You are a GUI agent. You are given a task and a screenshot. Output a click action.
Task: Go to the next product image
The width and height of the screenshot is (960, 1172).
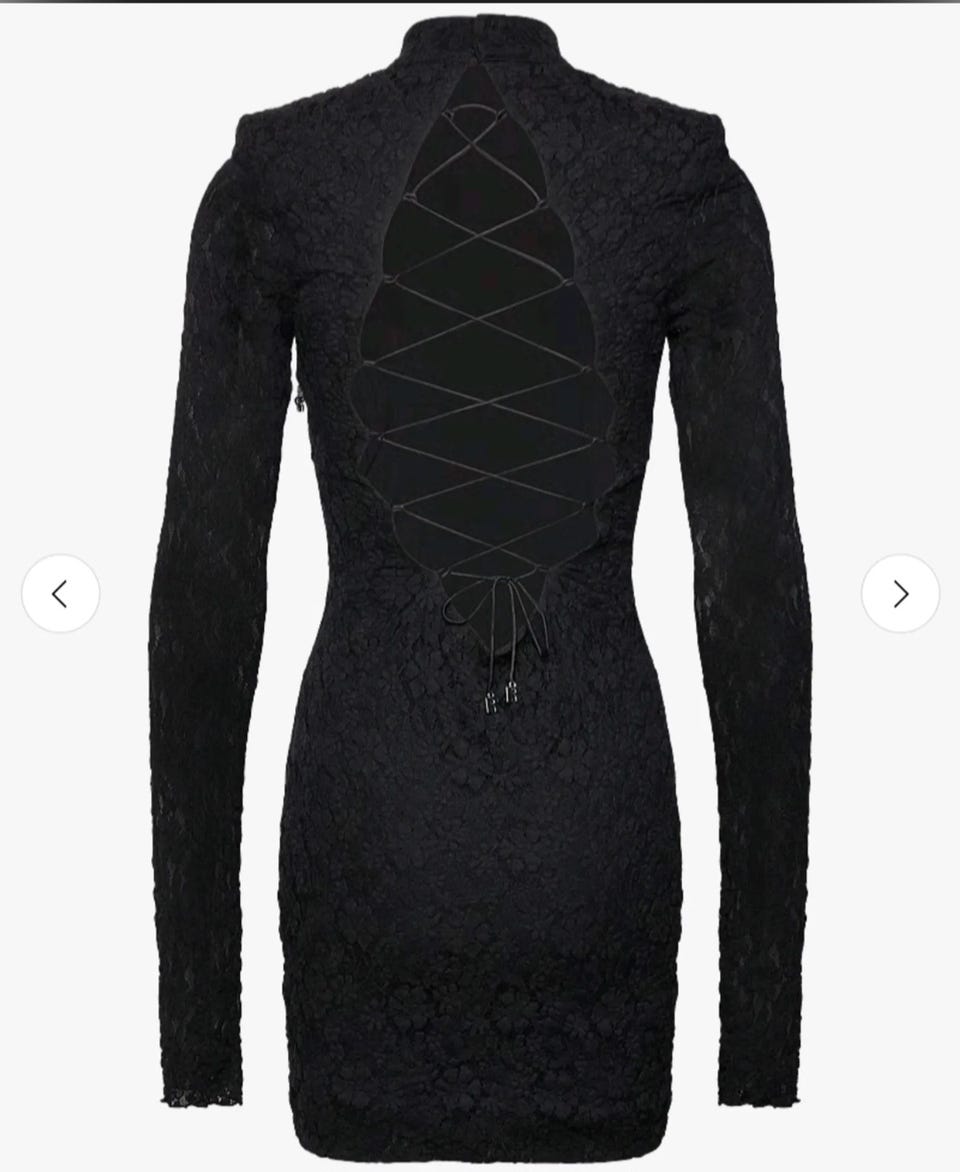900,593
